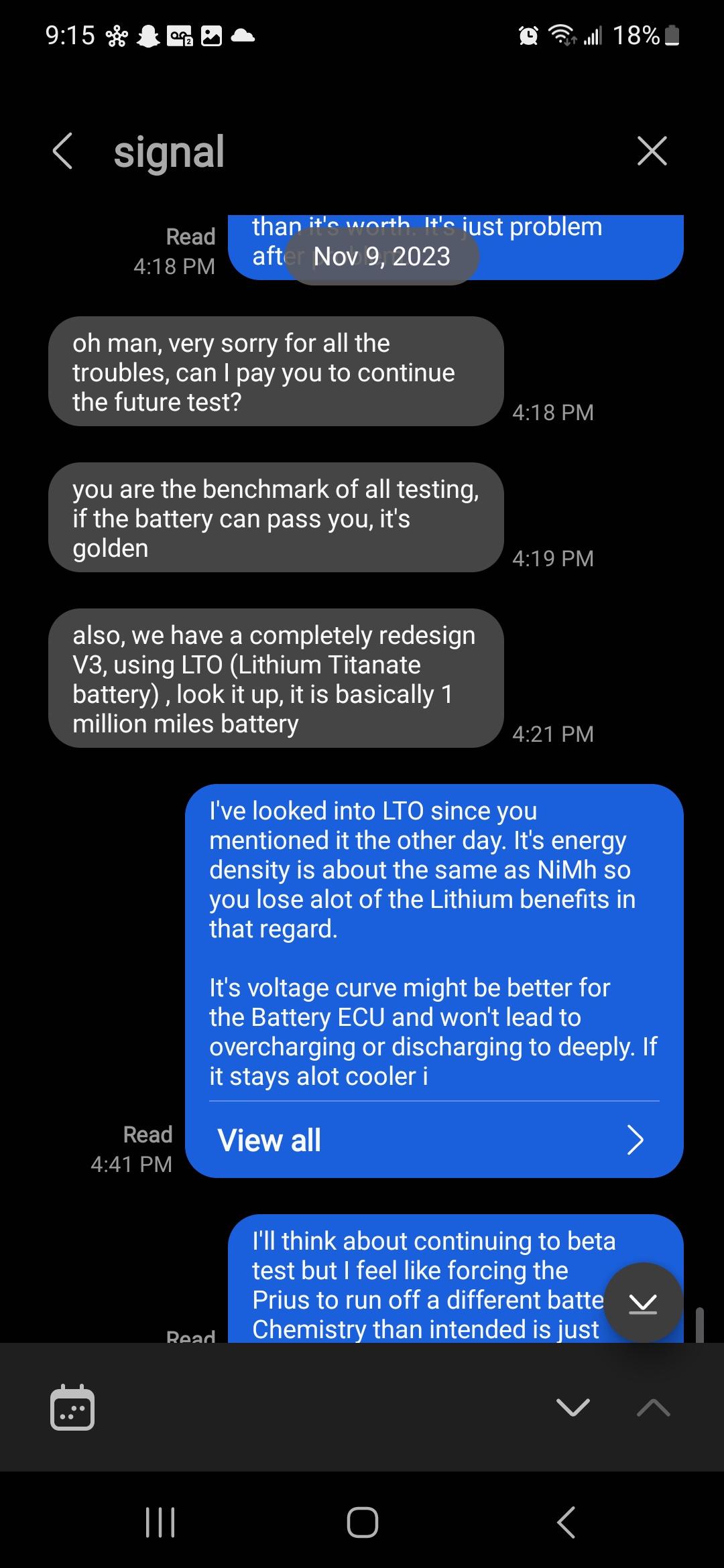Edit the 'signal' search field

pos(335,152)
